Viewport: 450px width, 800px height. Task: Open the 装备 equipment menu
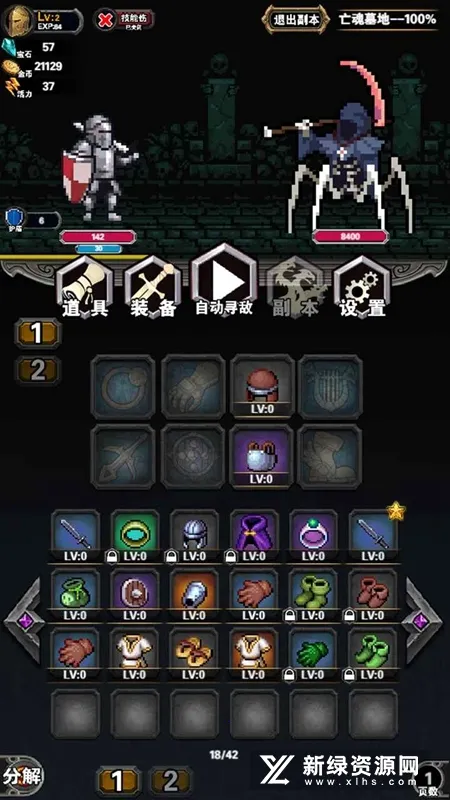click(x=153, y=288)
